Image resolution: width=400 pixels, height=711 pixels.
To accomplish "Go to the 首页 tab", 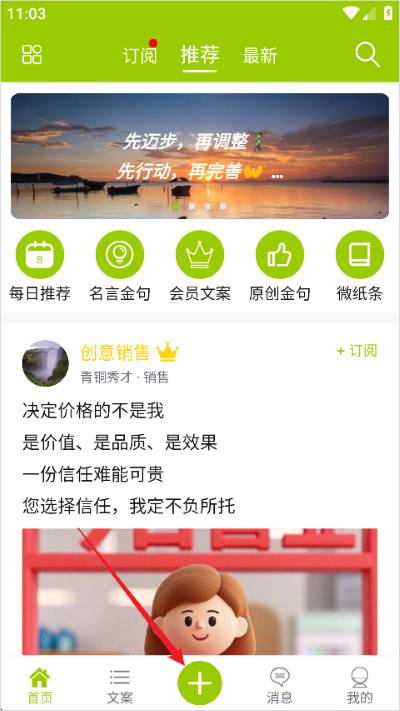I will click(40, 686).
